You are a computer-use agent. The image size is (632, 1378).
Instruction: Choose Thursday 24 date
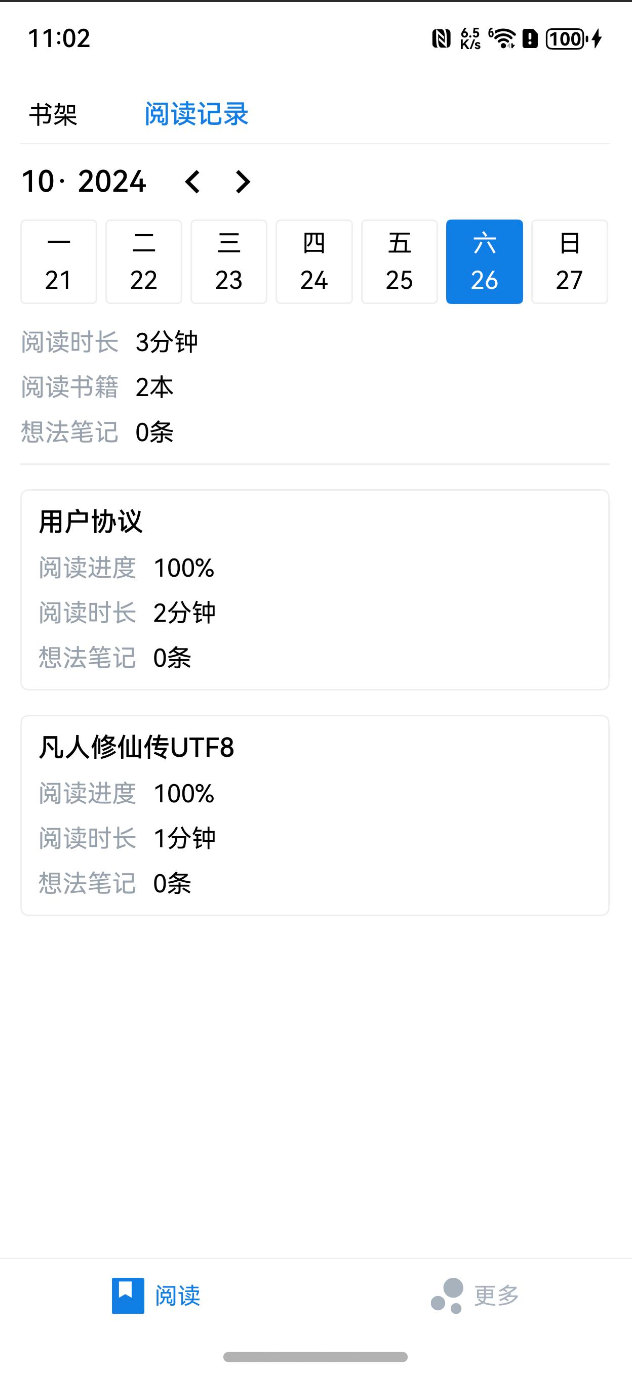[314, 262]
